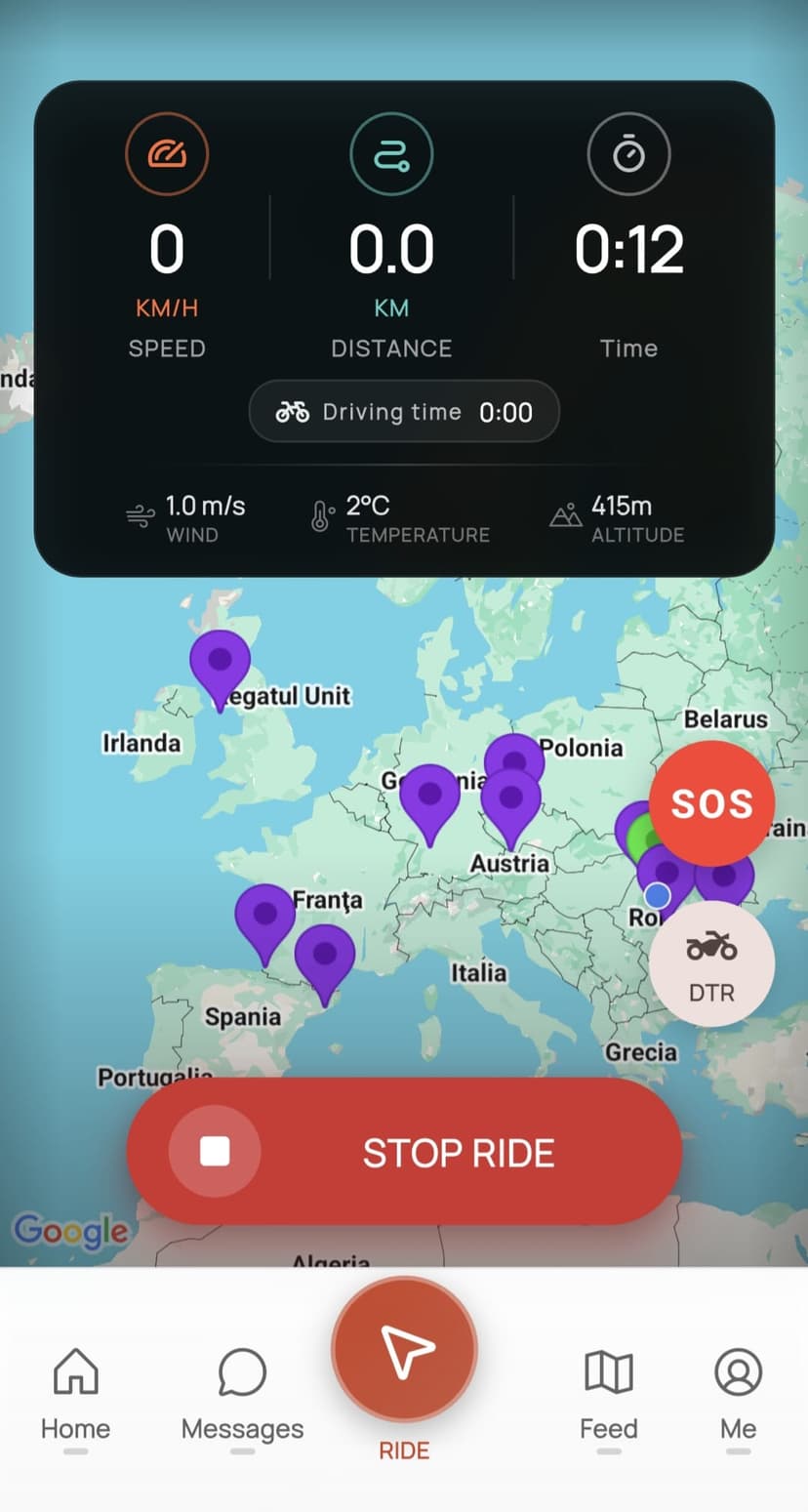The image size is (808, 1512).
Task: Tap the blue current location dot
Action: (658, 894)
